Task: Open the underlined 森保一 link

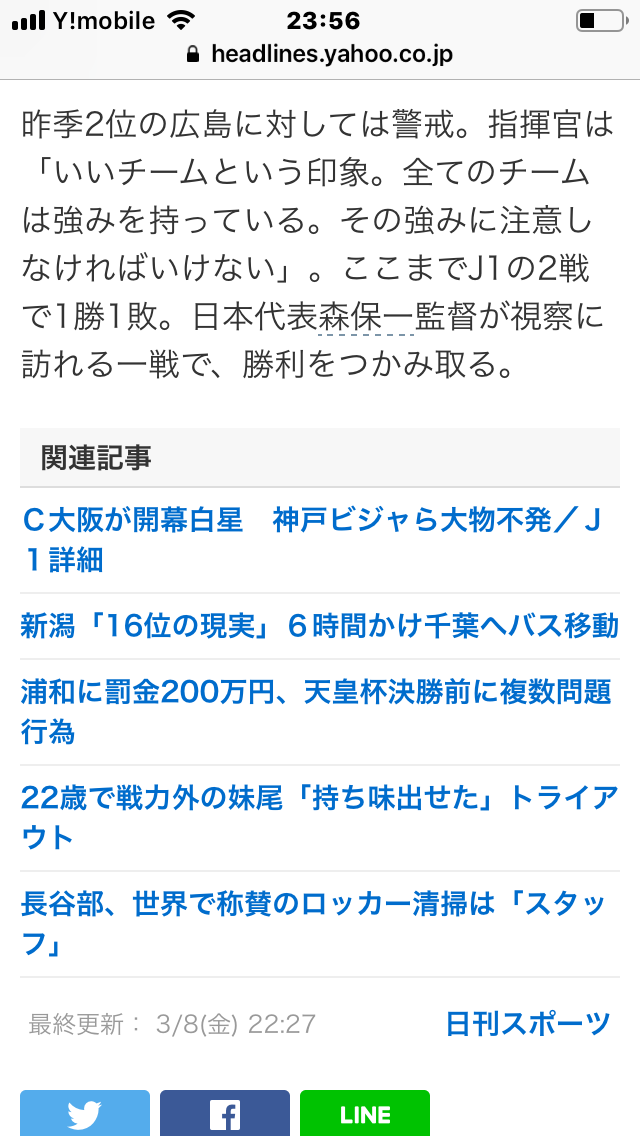Action: tap(365, 317)
